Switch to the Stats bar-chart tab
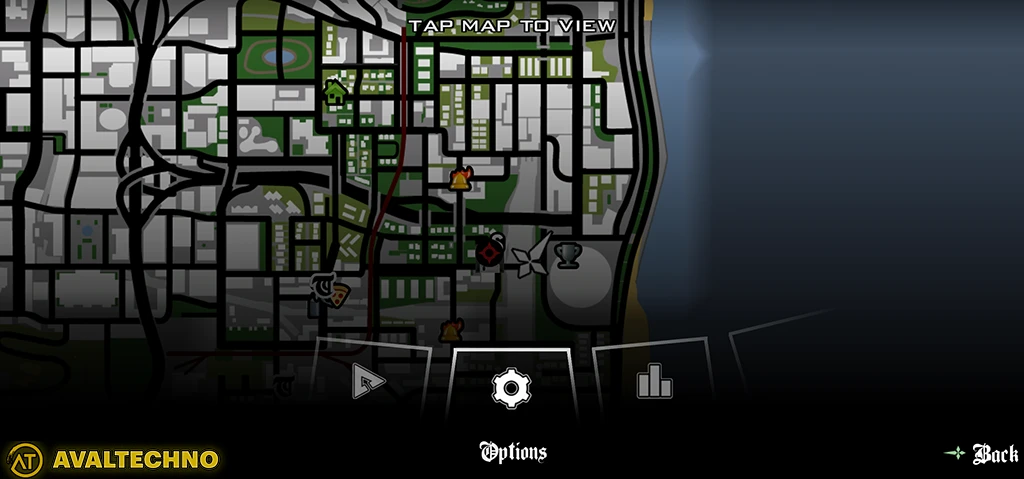This screenshot has height=479, width=1024. click(655, 380)
